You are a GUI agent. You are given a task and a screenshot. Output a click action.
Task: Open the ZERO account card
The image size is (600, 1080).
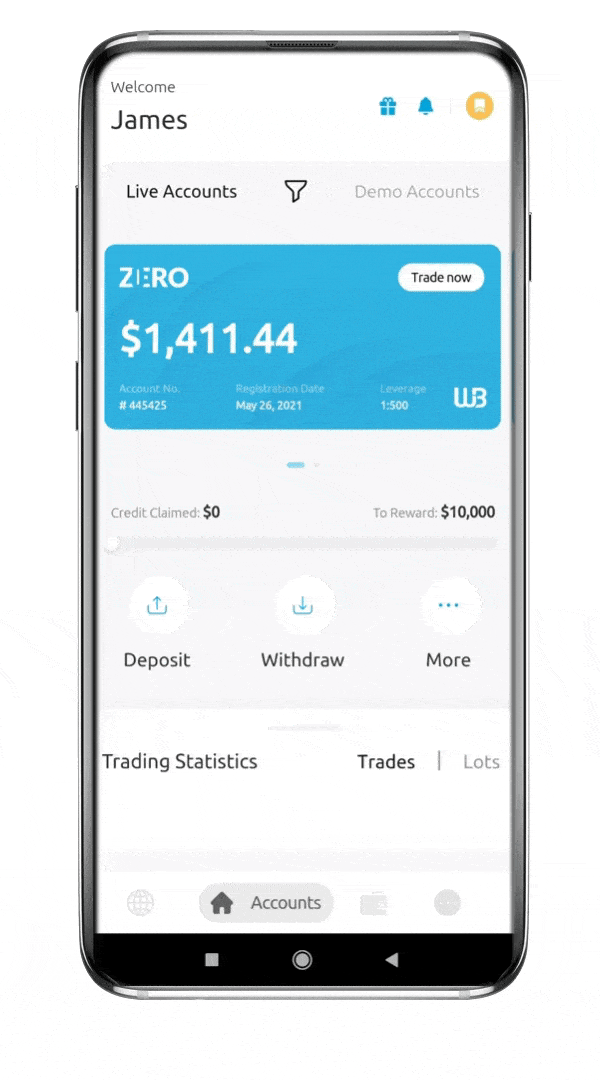point(302,337)
